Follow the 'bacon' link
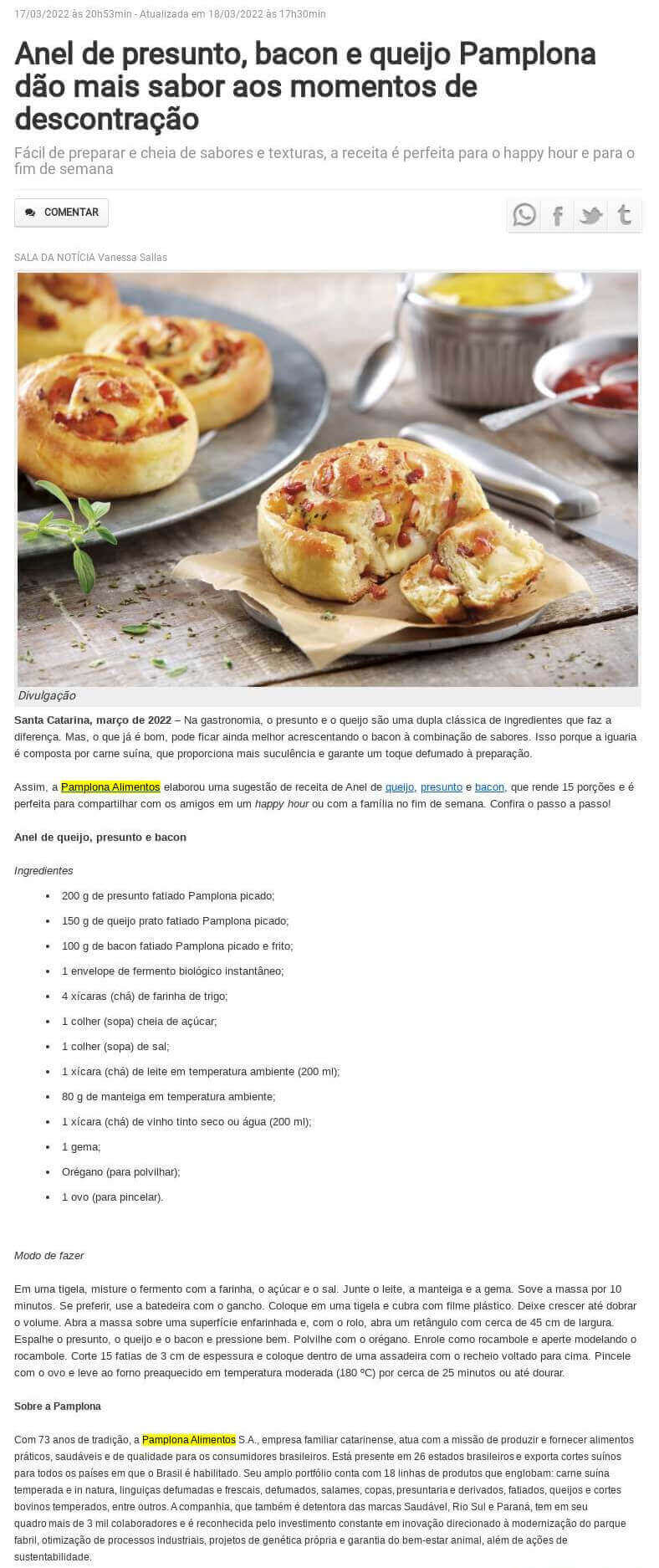 489,787
